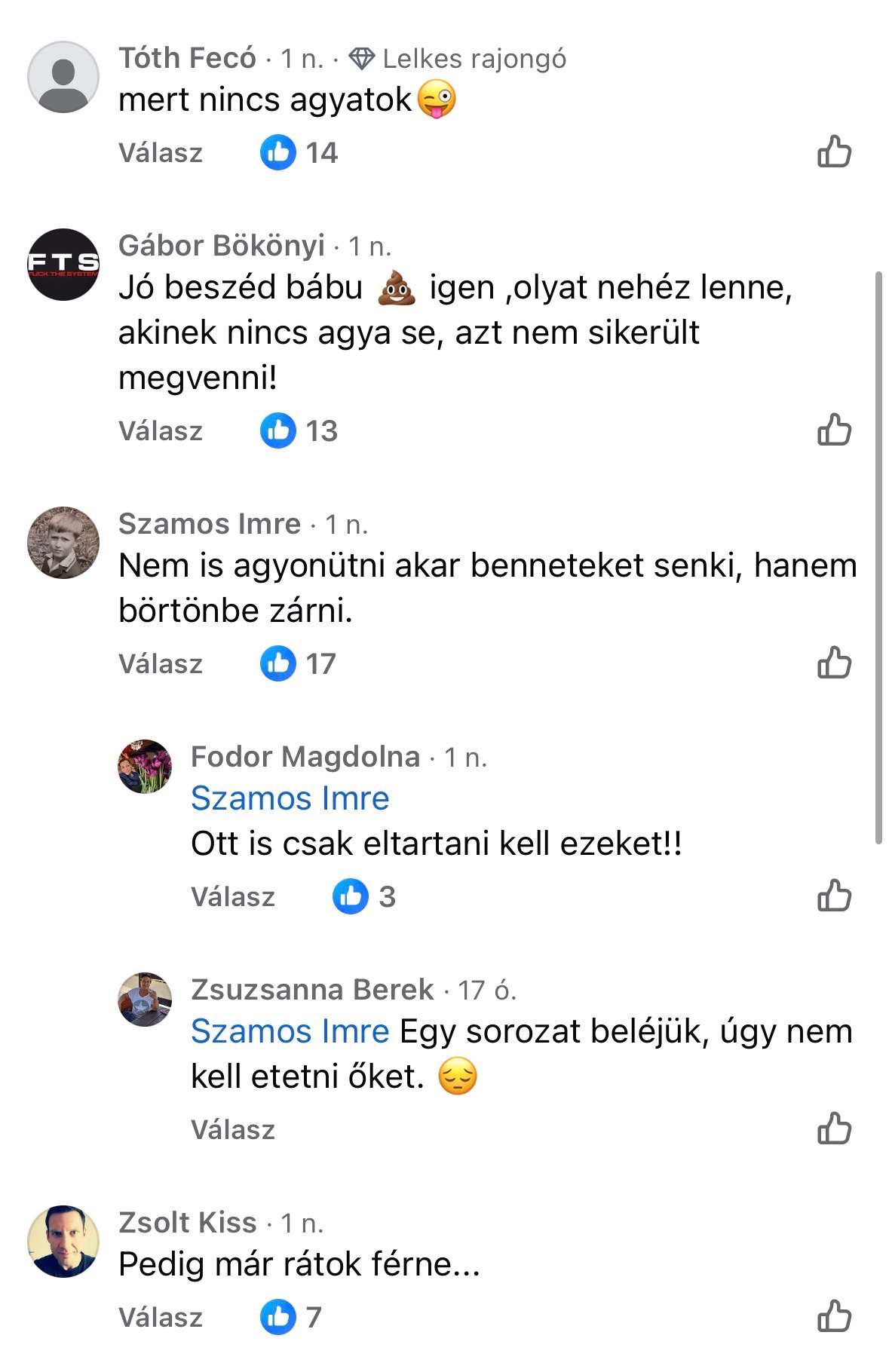Like Fodor Magdolna's reply
Screen dimensions: 889x1372
tap(834, 896)
